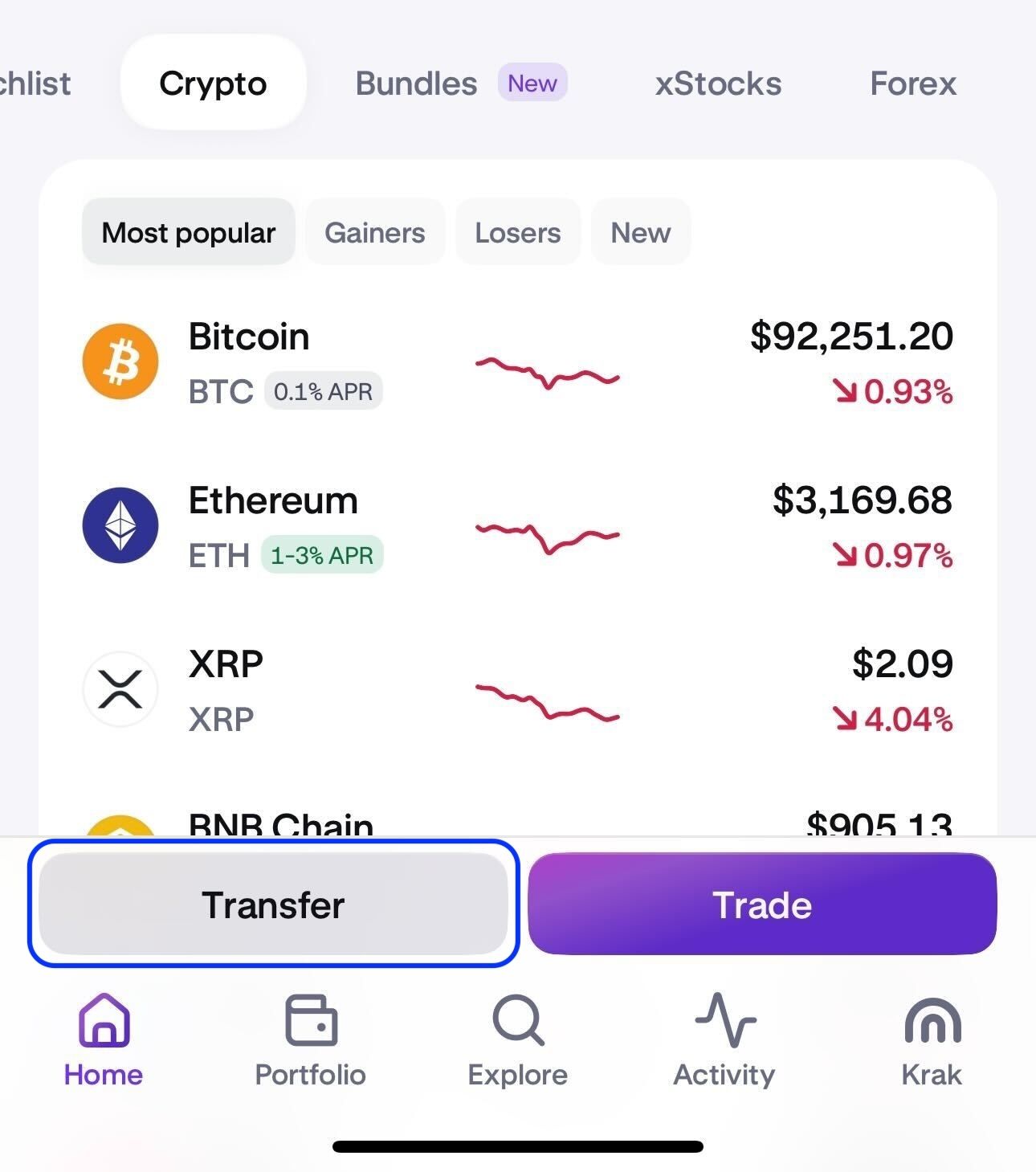Tap the Ethereum coin logo
This screenshot has height=1172, width=1036.
[x=120, y=525]
